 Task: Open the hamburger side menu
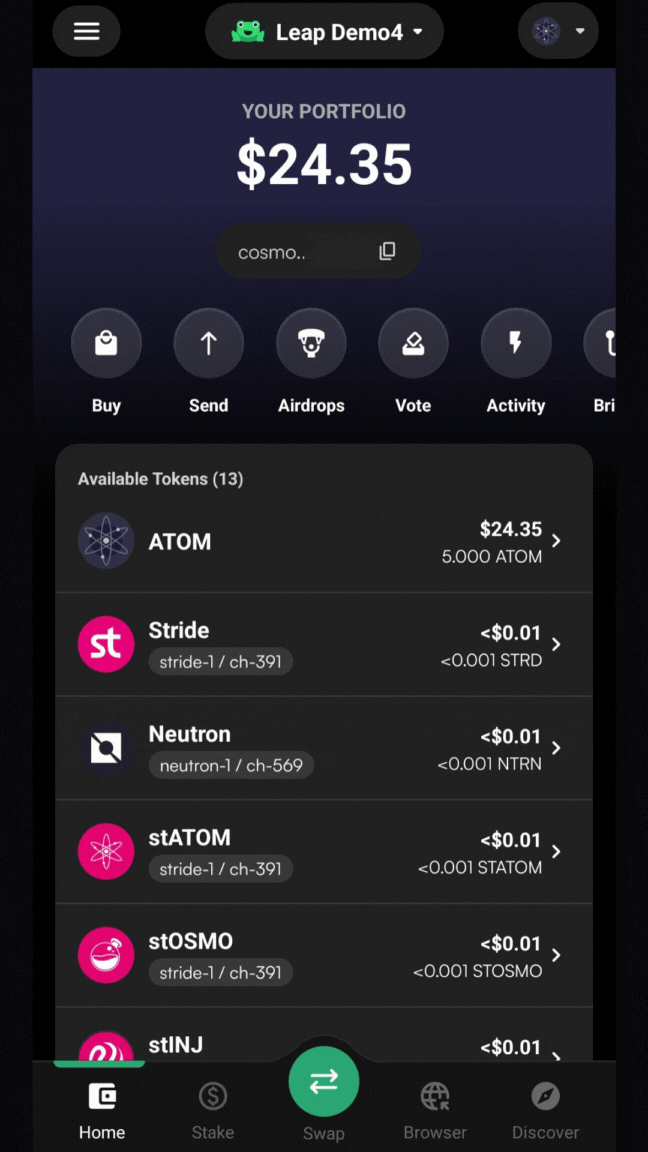click(x=87, y=31)
